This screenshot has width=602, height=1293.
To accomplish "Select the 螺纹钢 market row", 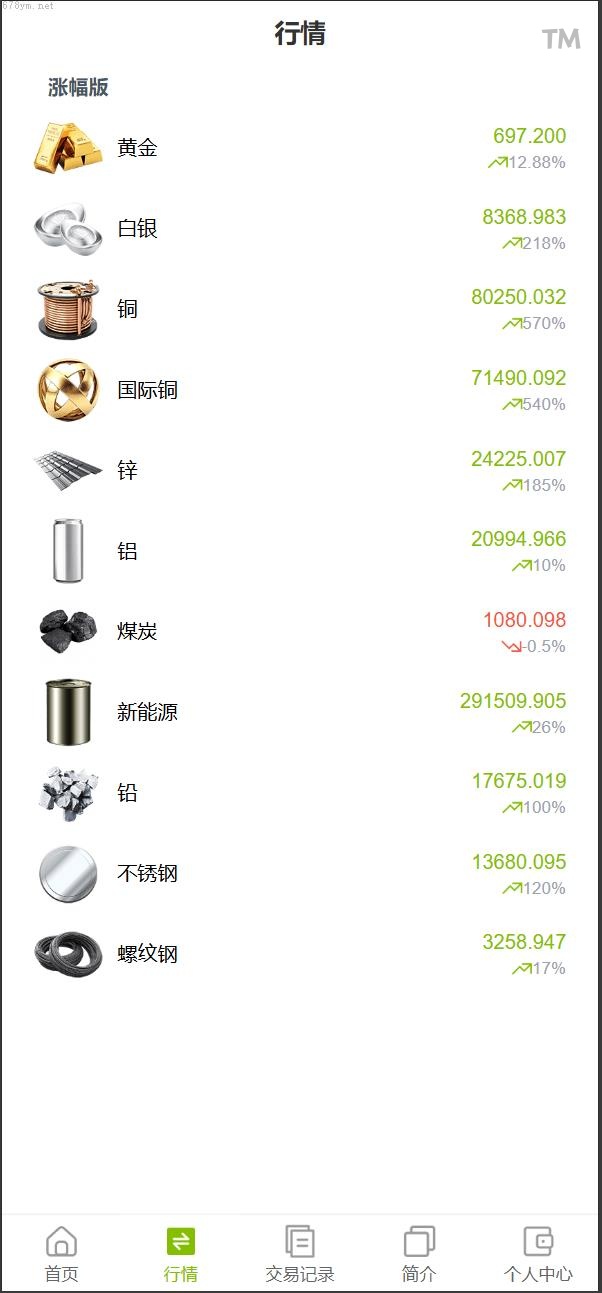I will 300,955.
